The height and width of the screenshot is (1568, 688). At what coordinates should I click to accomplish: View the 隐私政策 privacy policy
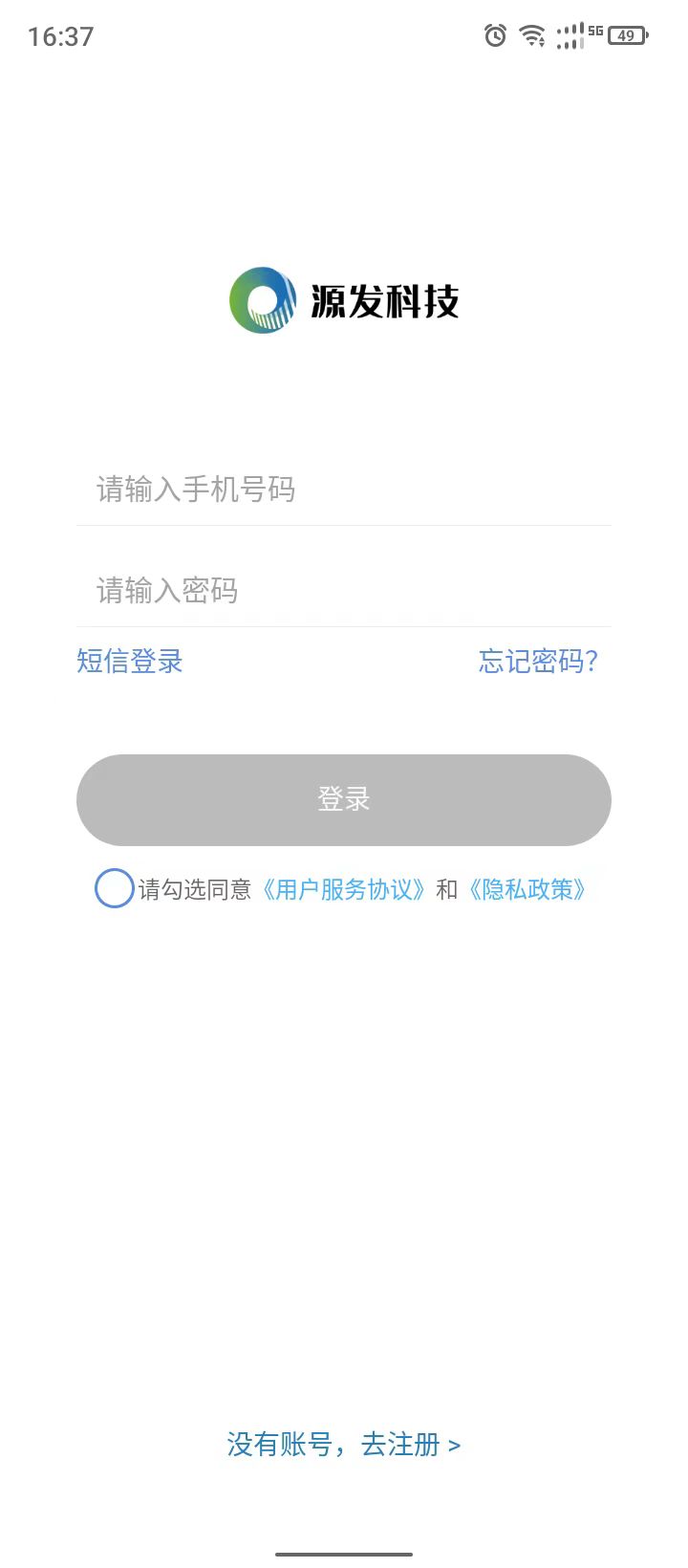click(x=527, y=890)
